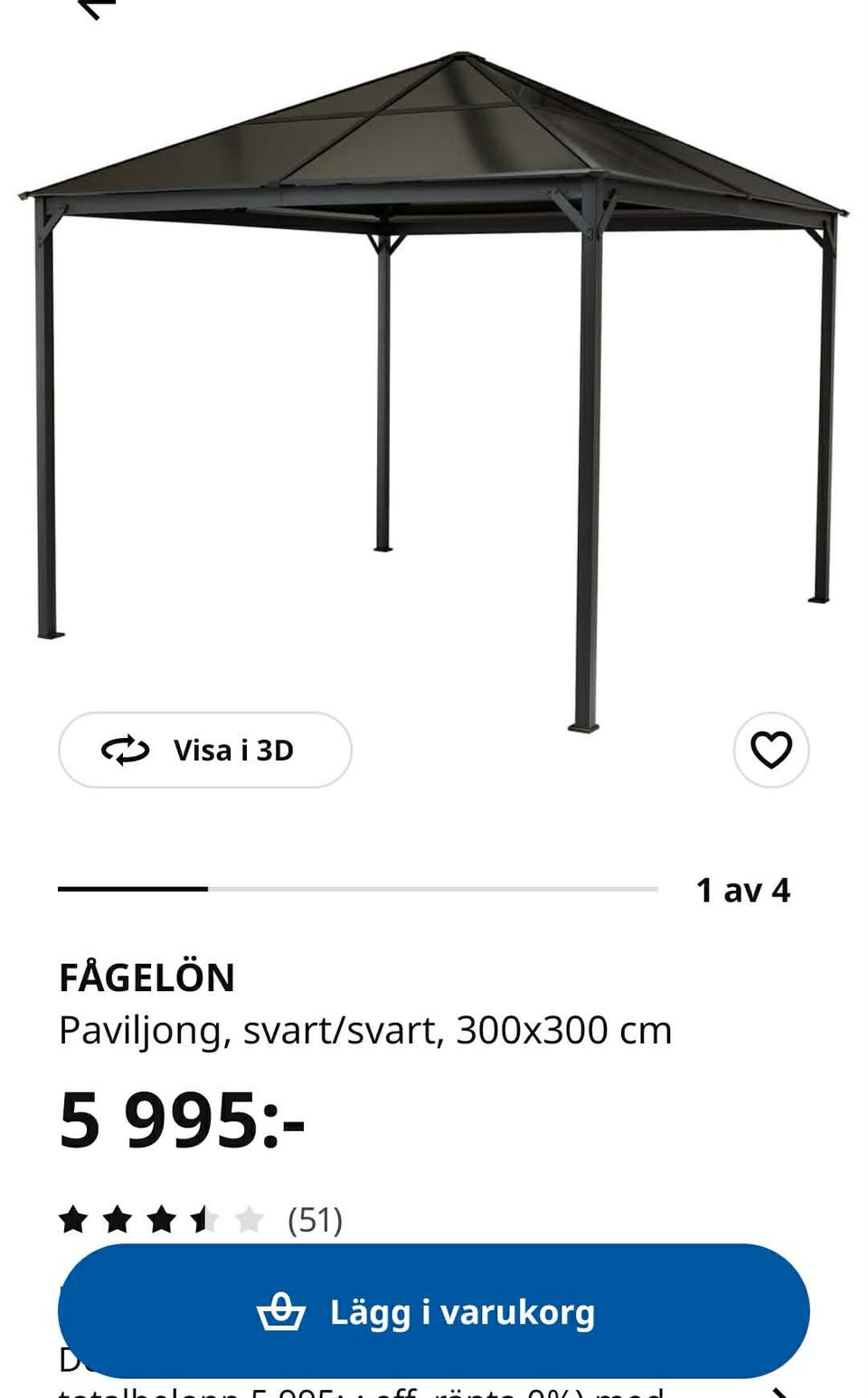868x1398 pixels.
Task: Click the 3D rotation icon inside Visa i 3D
Action: click(127, 750)
